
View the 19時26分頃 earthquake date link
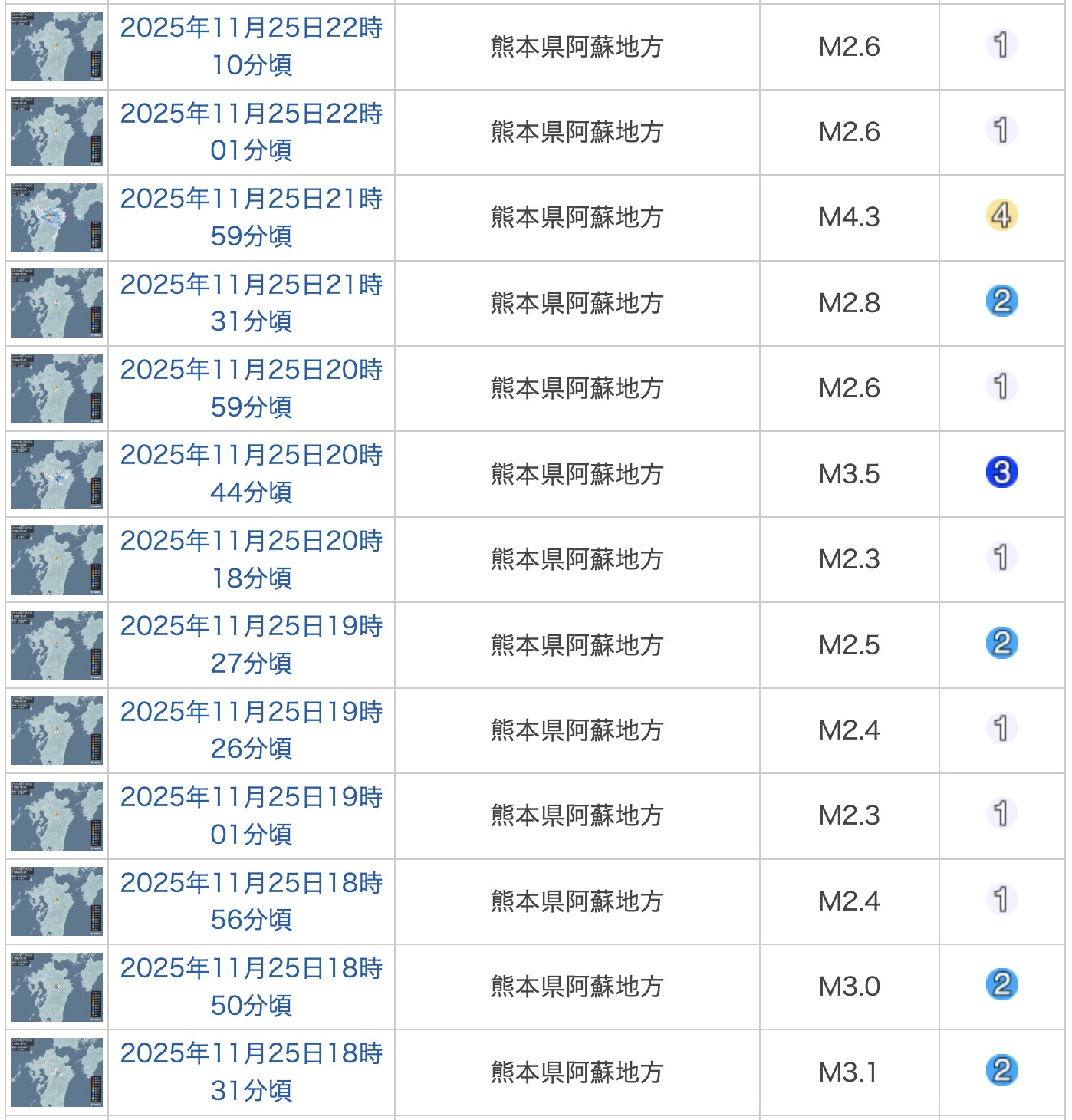click(x=252, y=730)
